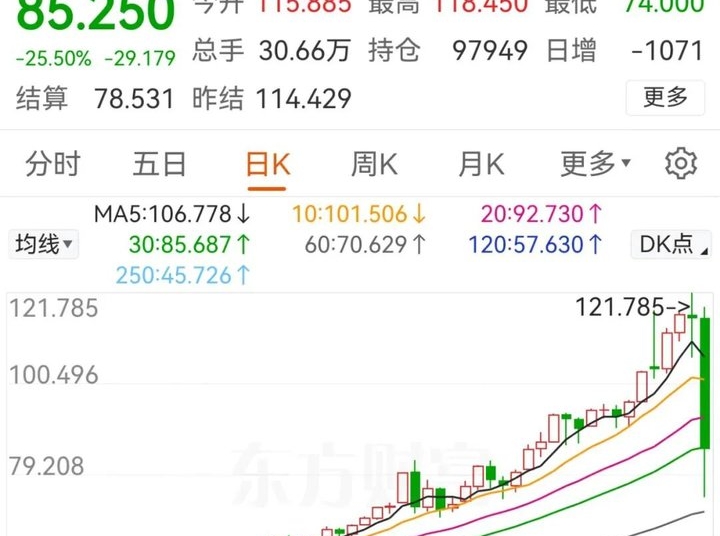This screenshot has height=536, width=720.
Task: Select the 日K chart tab
Action: pyautogui.click(x=268, y=164)
